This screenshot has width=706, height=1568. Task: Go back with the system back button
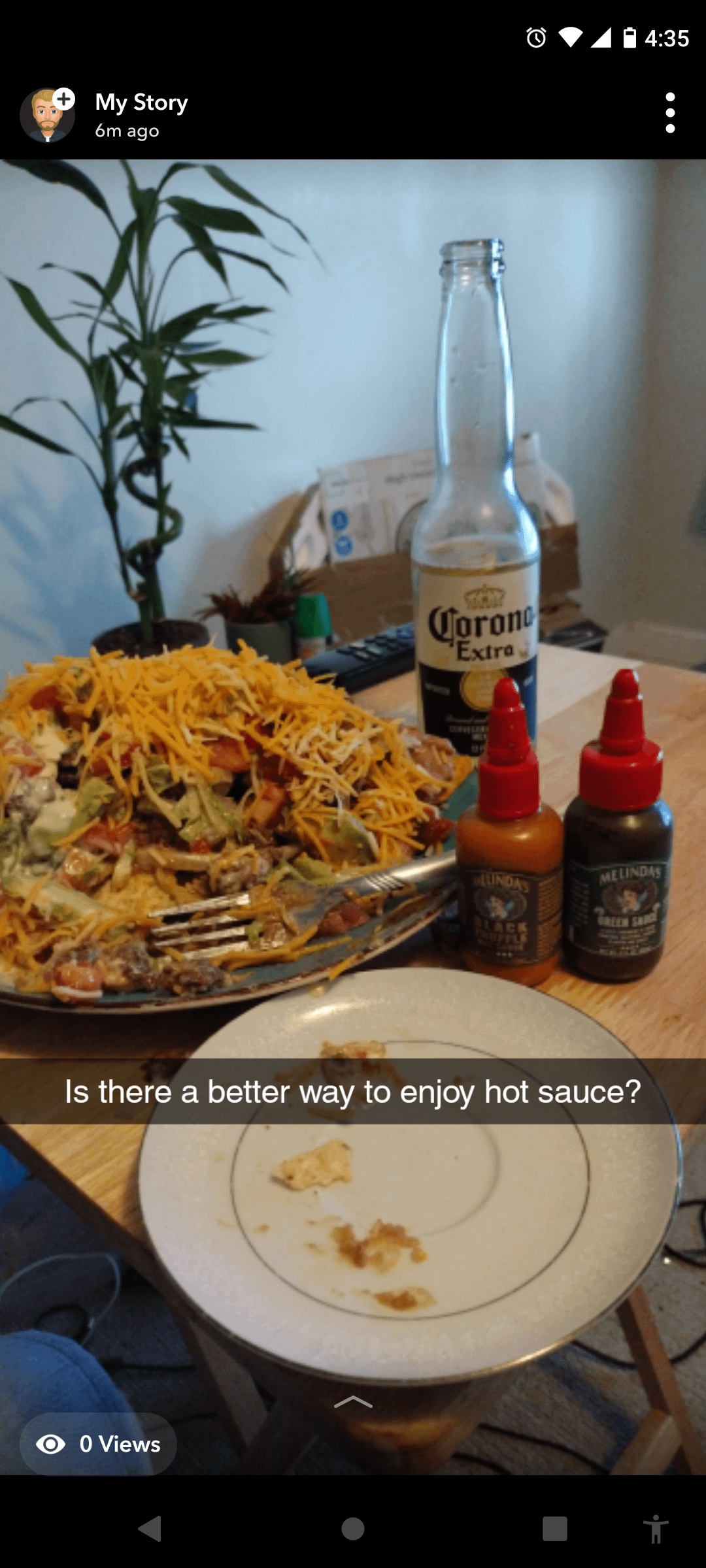[x=150, y=1529]
